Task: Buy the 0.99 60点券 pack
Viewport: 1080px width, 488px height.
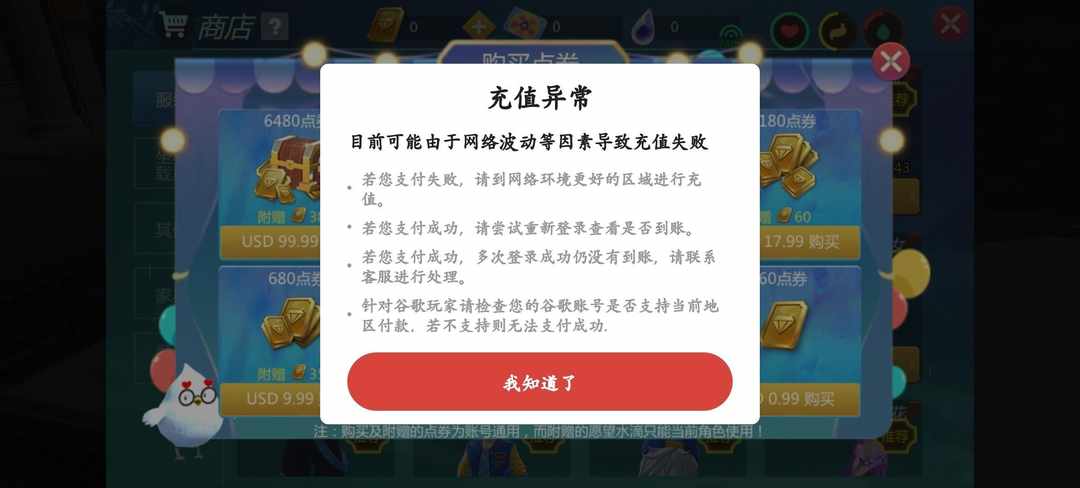Action: click(x=808, y=398)
